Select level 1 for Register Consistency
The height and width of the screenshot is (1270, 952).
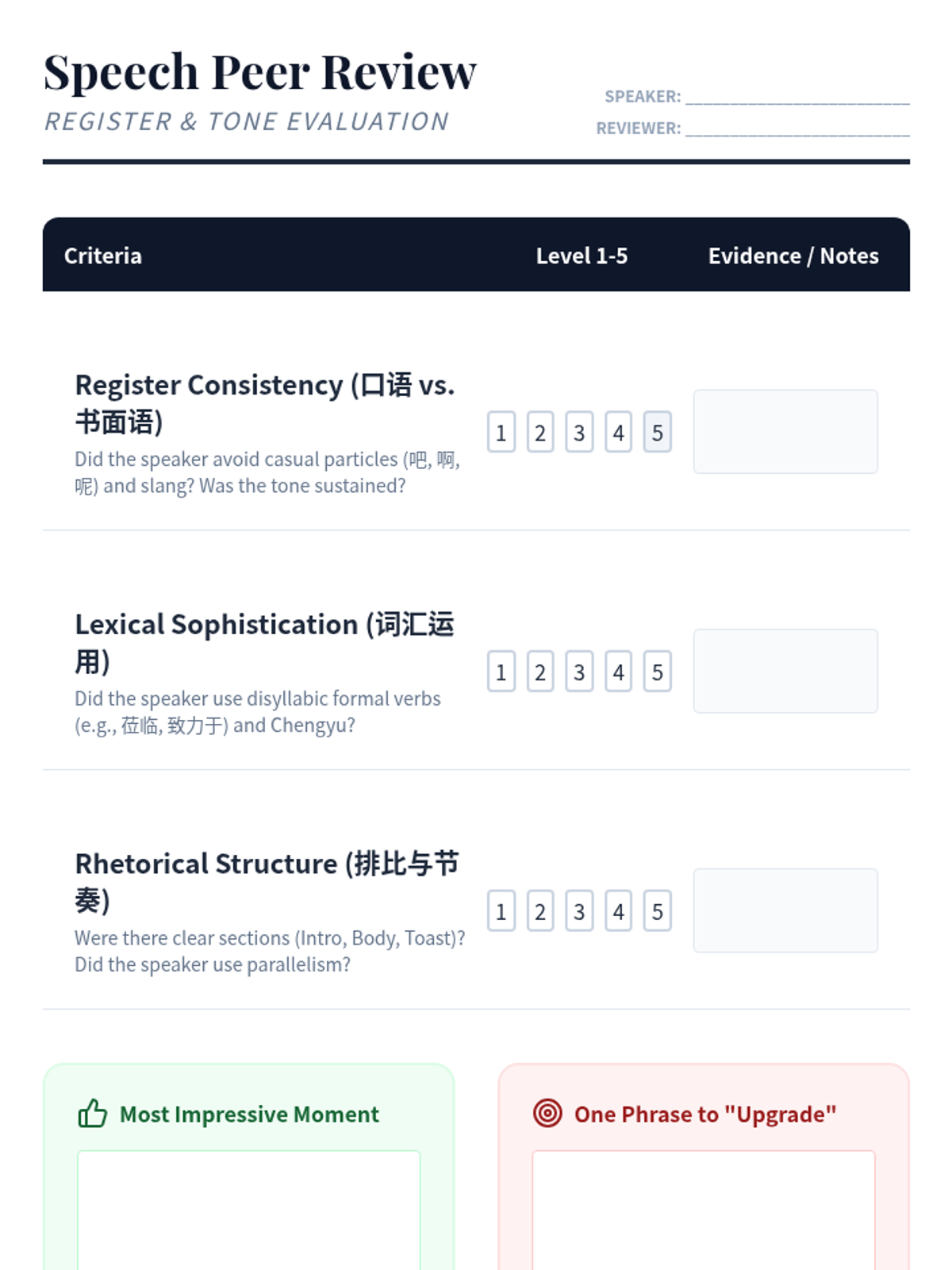pyautogui.click(x=501, y=432)
